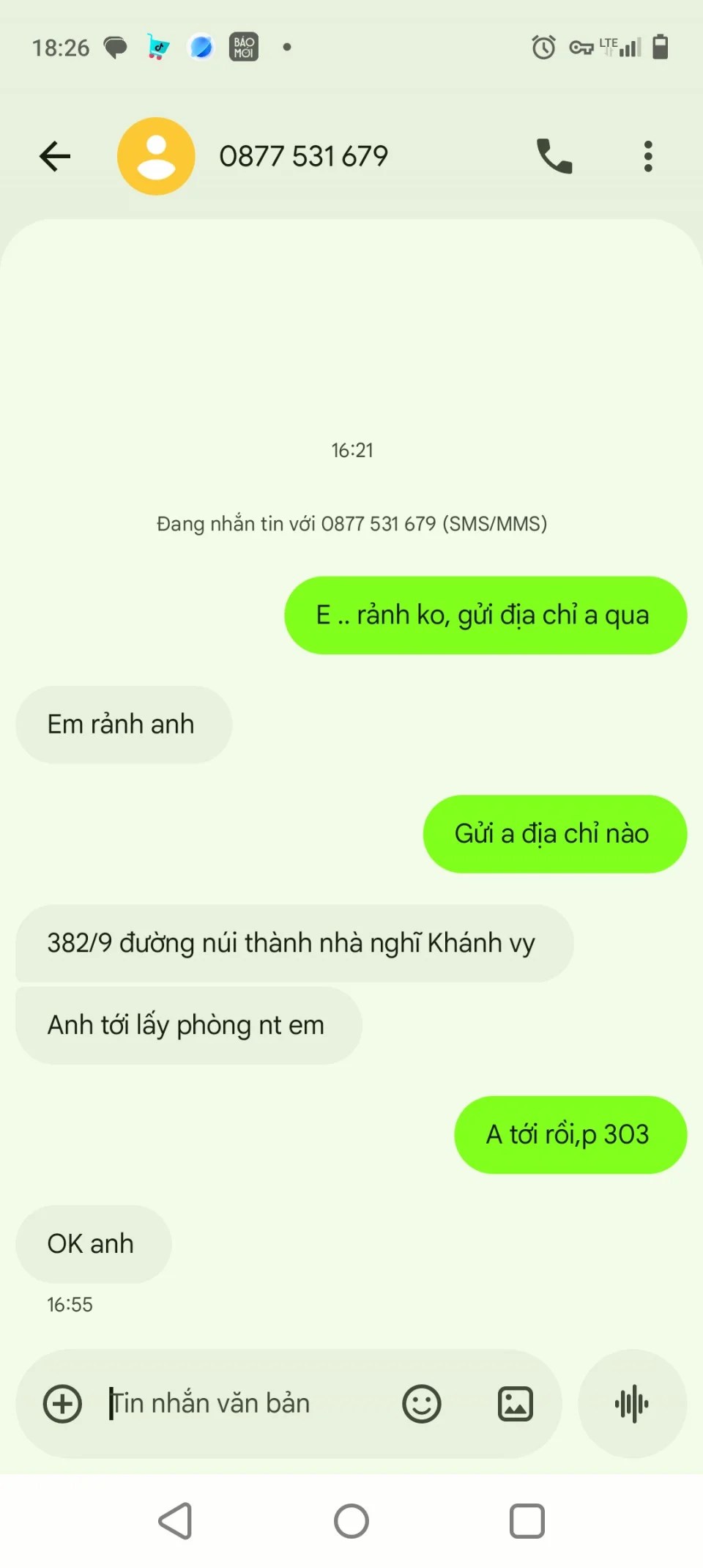Attach a photo from the gallery

click(x=515, y=1404)
